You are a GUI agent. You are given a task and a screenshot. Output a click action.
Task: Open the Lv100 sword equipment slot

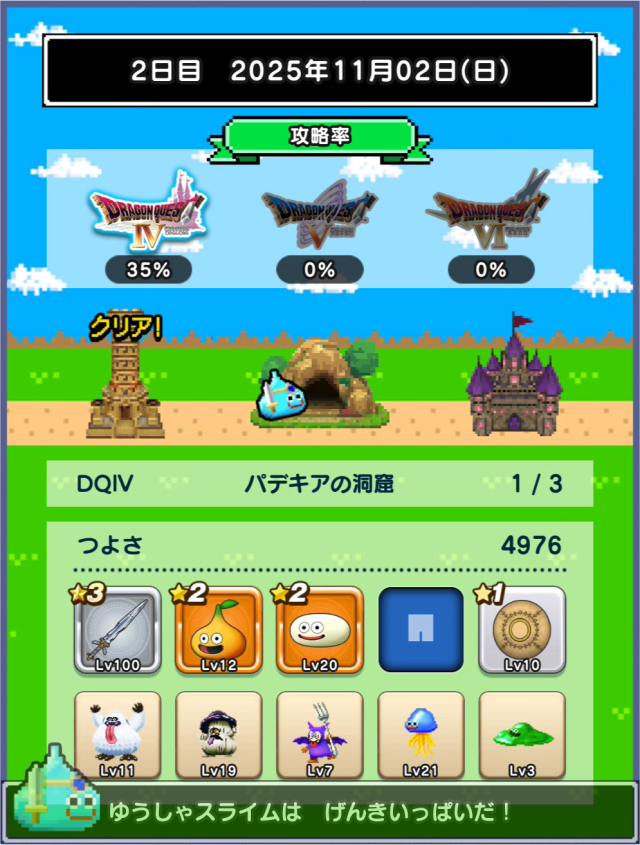click(x=117, y=630)
